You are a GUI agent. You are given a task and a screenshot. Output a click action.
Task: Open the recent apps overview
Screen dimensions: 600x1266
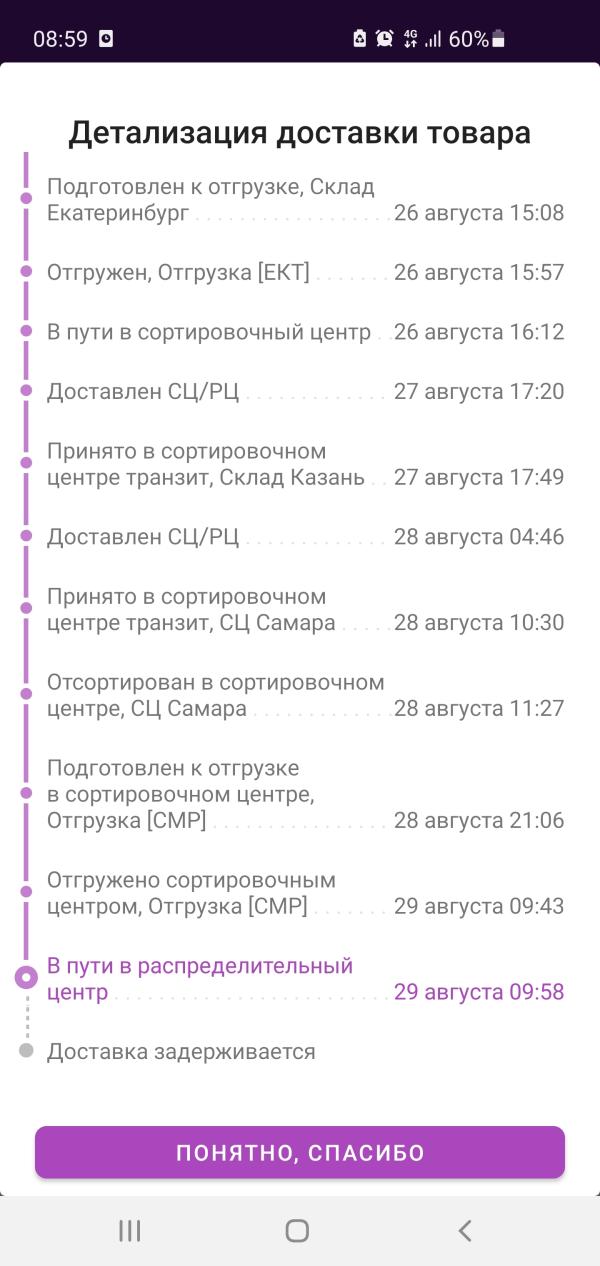(x=130, y=1231)
